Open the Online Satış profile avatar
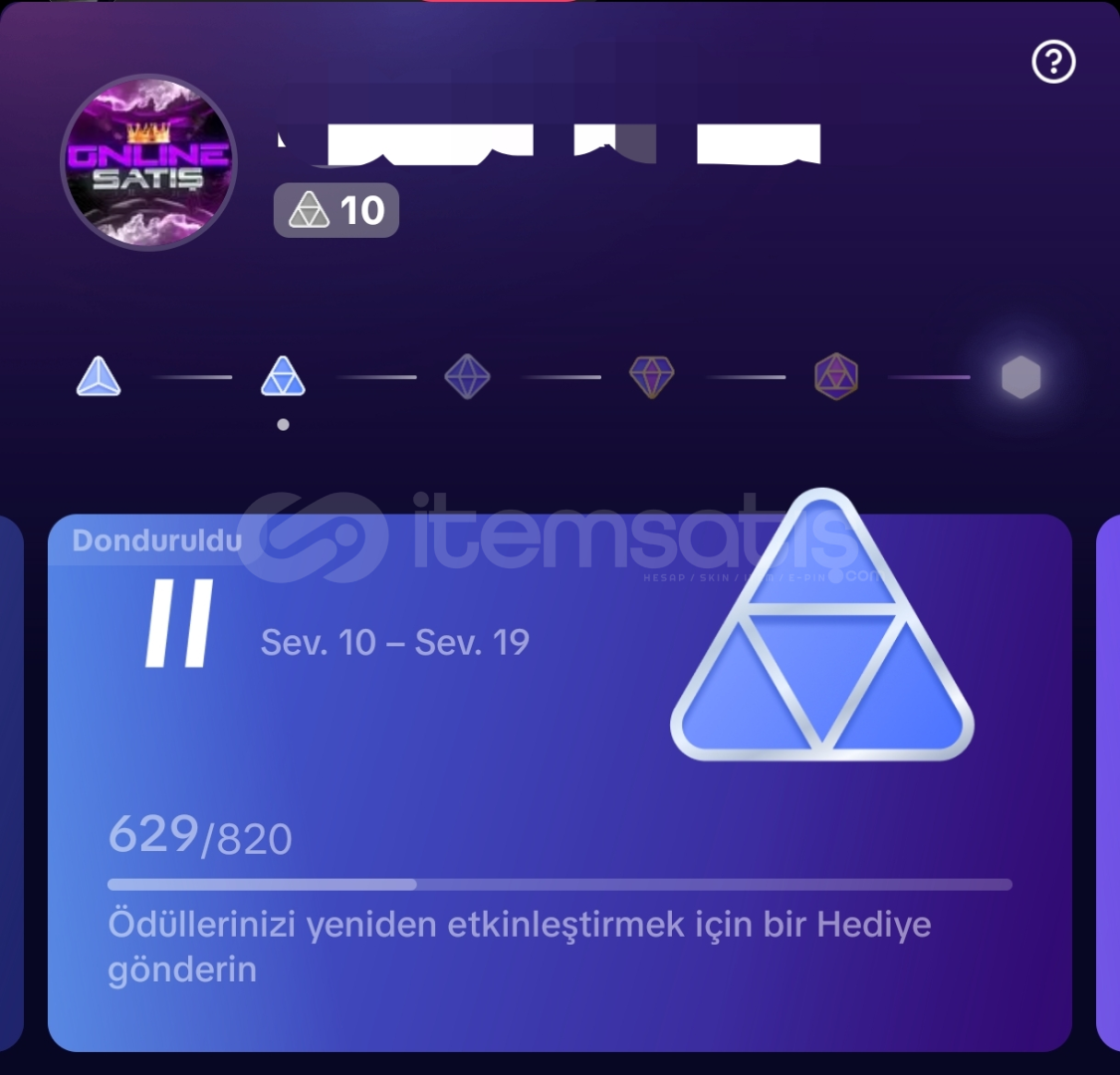Image resolution: width=1120 pixels, height=1075 pixels. 149,161
